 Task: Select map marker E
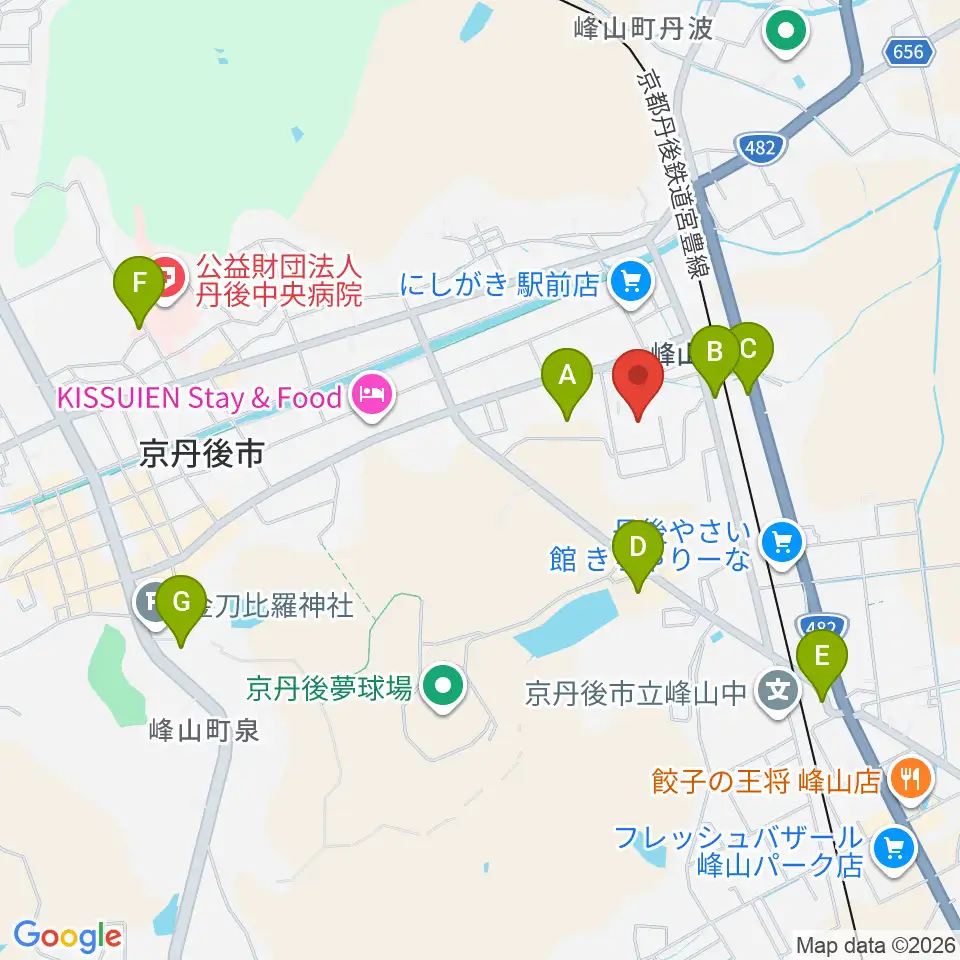click(822, 665)
